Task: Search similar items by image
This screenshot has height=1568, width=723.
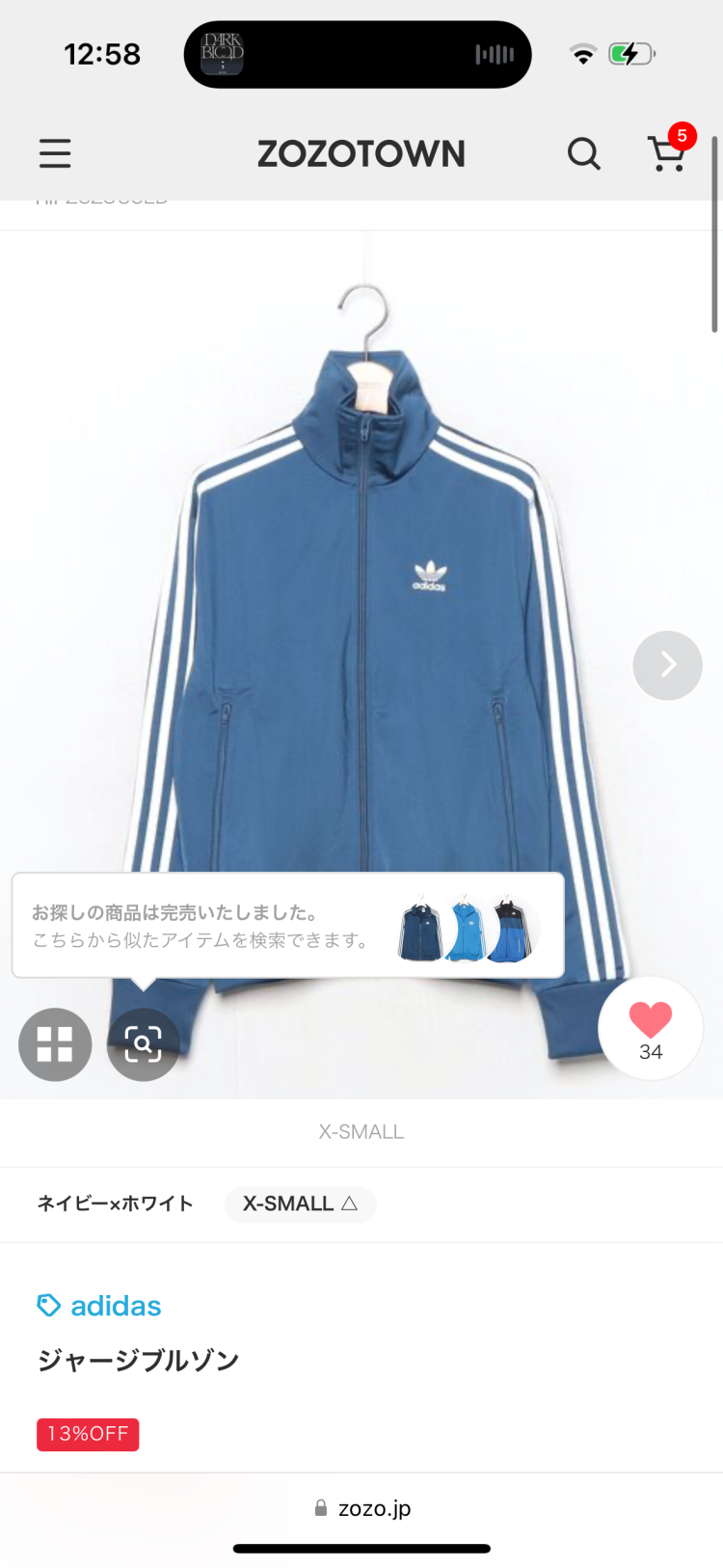Action: click(x=143, y=1044)
